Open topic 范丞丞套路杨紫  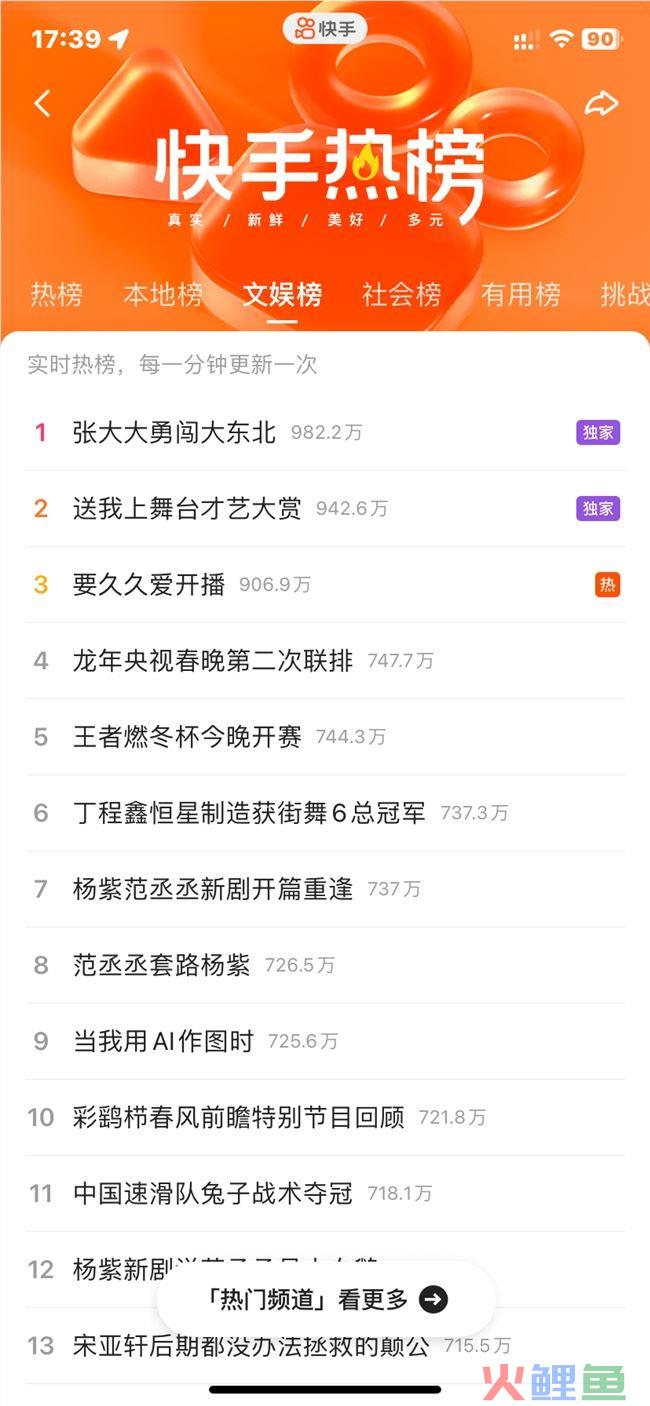325,964
